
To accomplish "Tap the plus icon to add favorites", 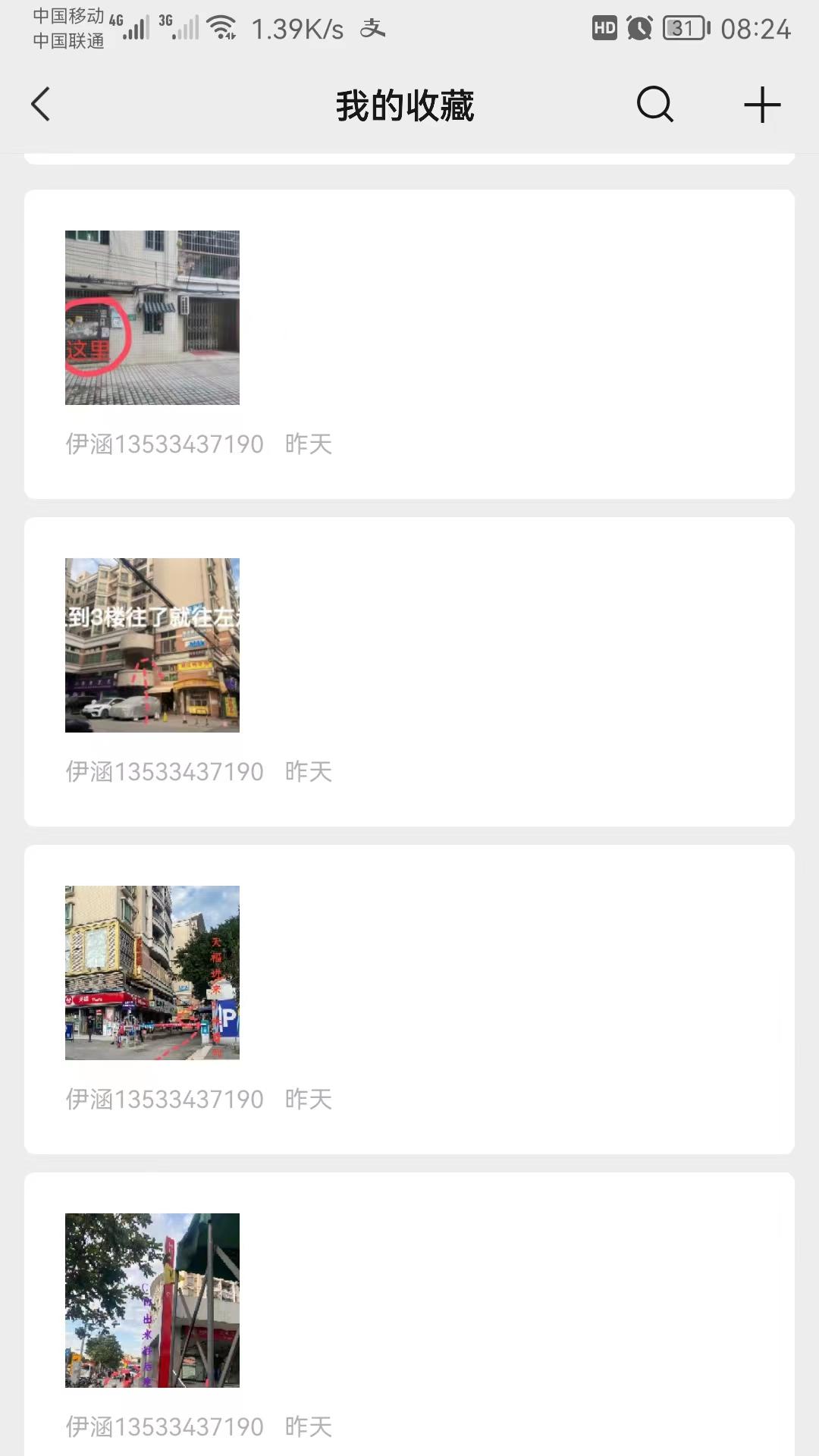I will 761,105.
